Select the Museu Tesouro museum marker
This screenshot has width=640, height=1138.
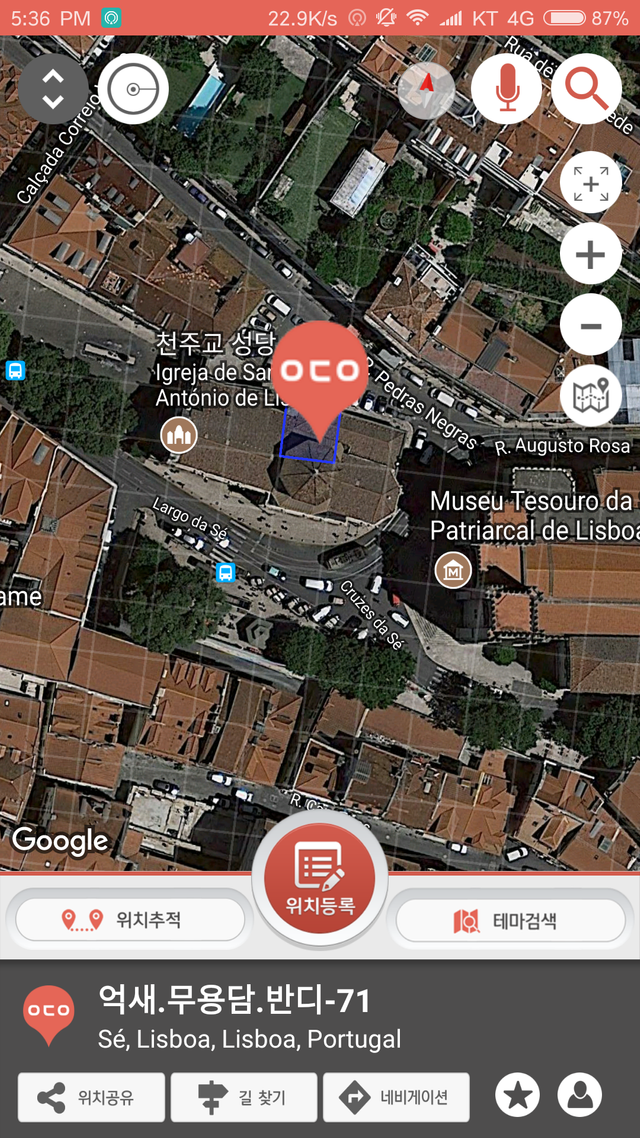(453, 571)
